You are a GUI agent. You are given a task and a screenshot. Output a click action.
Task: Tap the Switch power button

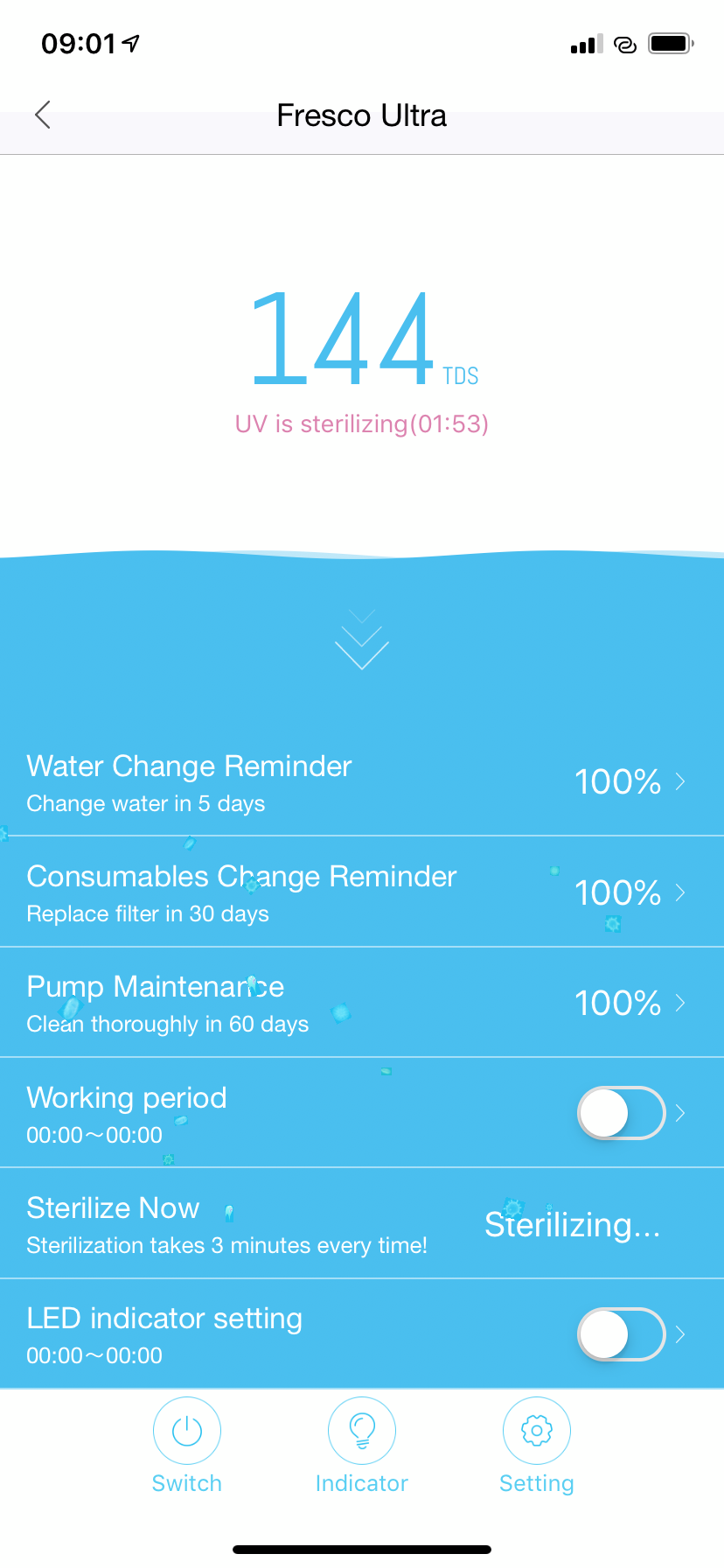[187, 1431]
